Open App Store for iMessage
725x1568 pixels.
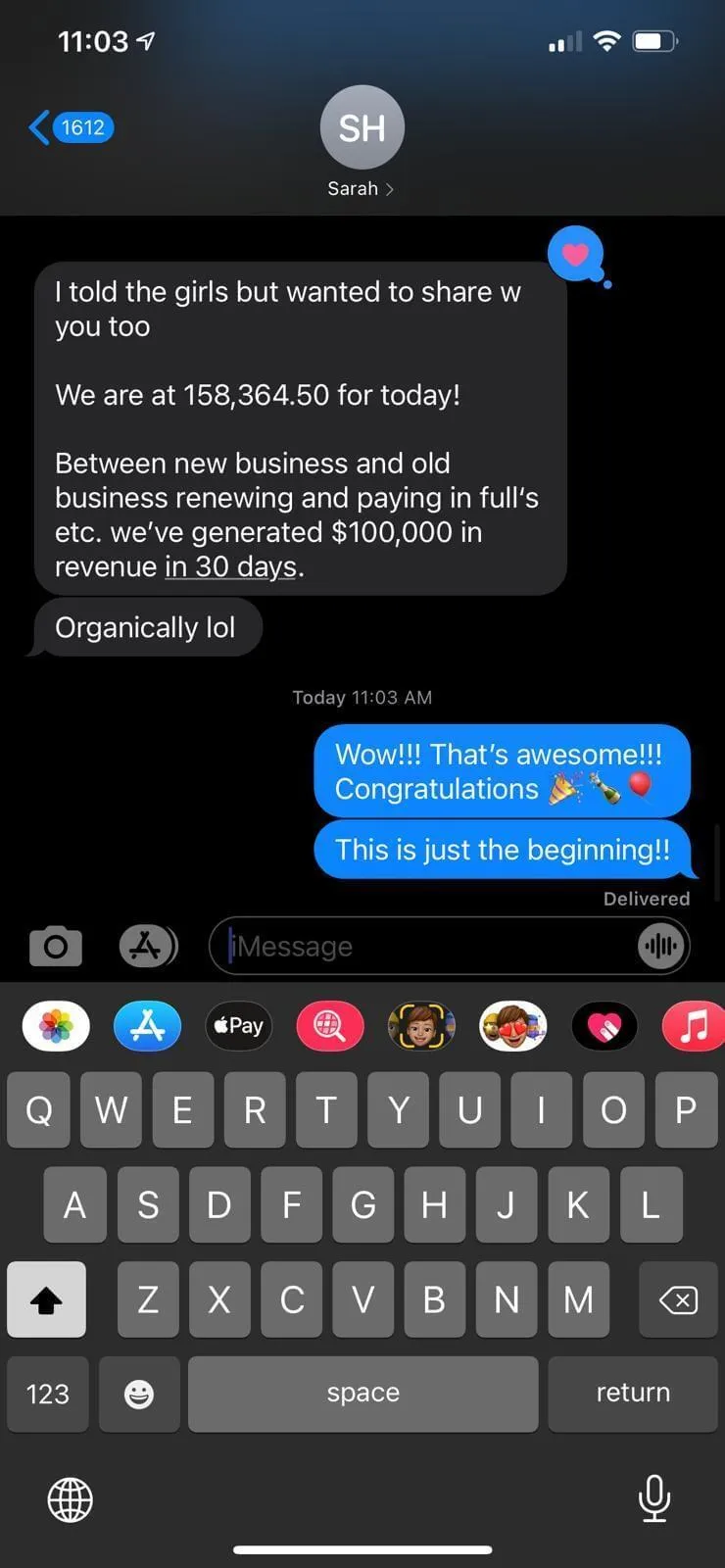(x=147, y=1026)
